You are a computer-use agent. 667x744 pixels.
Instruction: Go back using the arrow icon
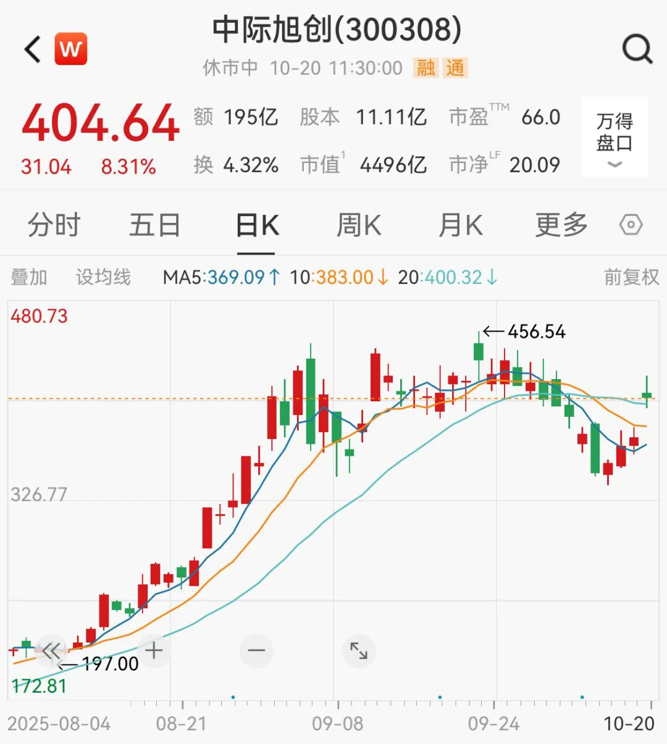(32, 48)
